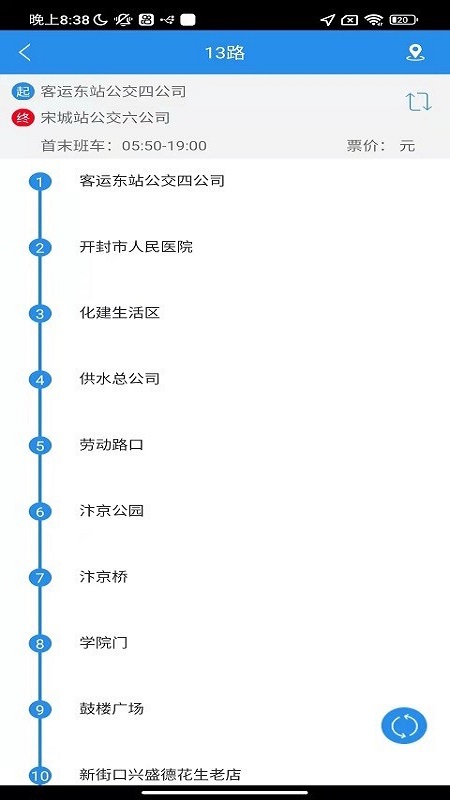This screenshot has height=800, width=450.
Task: Open stop 化建生活区
Action: [x=119, y=313]
